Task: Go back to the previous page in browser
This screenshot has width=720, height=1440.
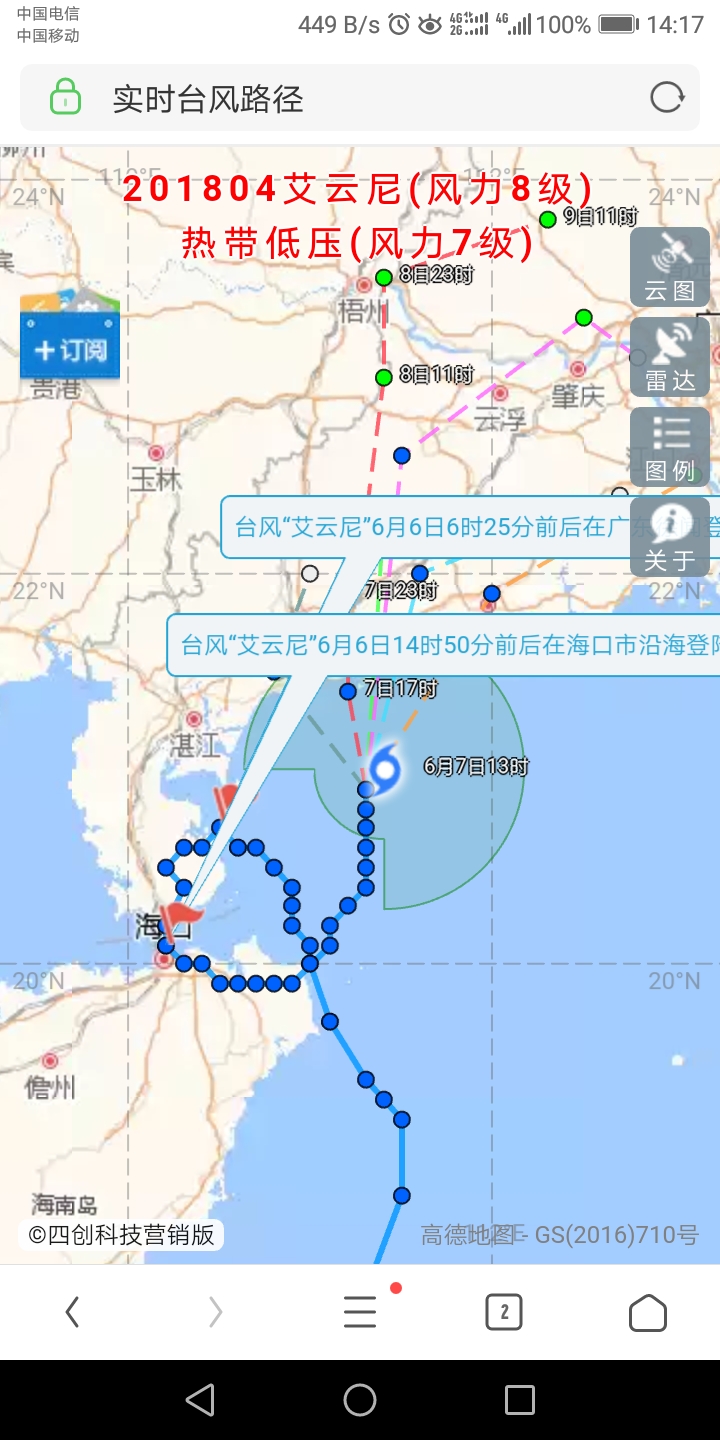Action: click(x=72, y=1312)
